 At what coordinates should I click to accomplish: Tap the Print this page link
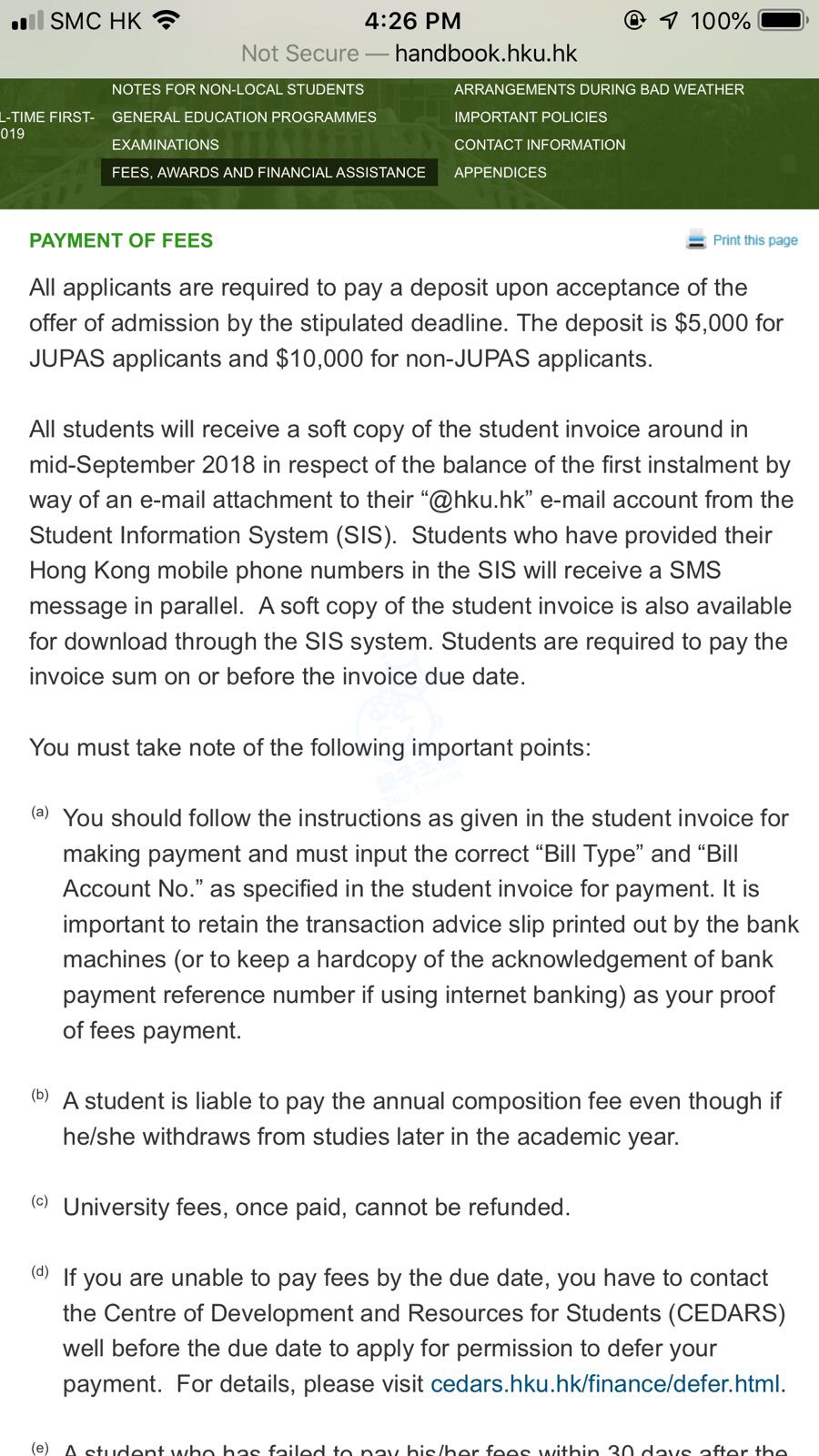tap(753, 240)
